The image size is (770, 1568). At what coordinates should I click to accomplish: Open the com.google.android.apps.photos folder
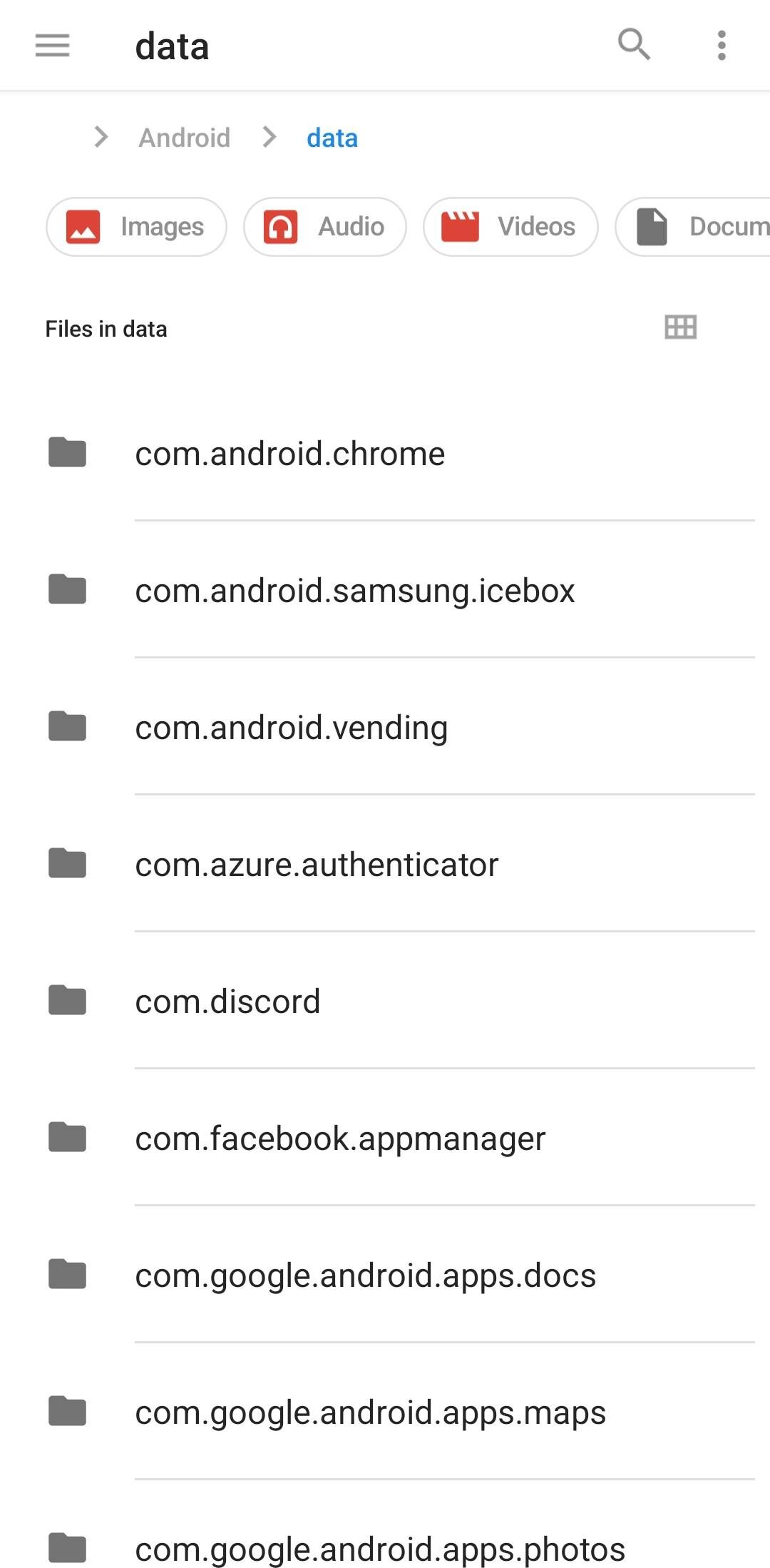(379, 1548)
